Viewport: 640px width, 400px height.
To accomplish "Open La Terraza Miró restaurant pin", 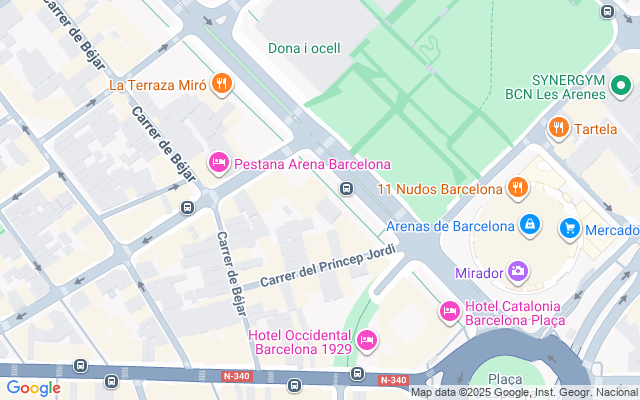I will (223, 84).
